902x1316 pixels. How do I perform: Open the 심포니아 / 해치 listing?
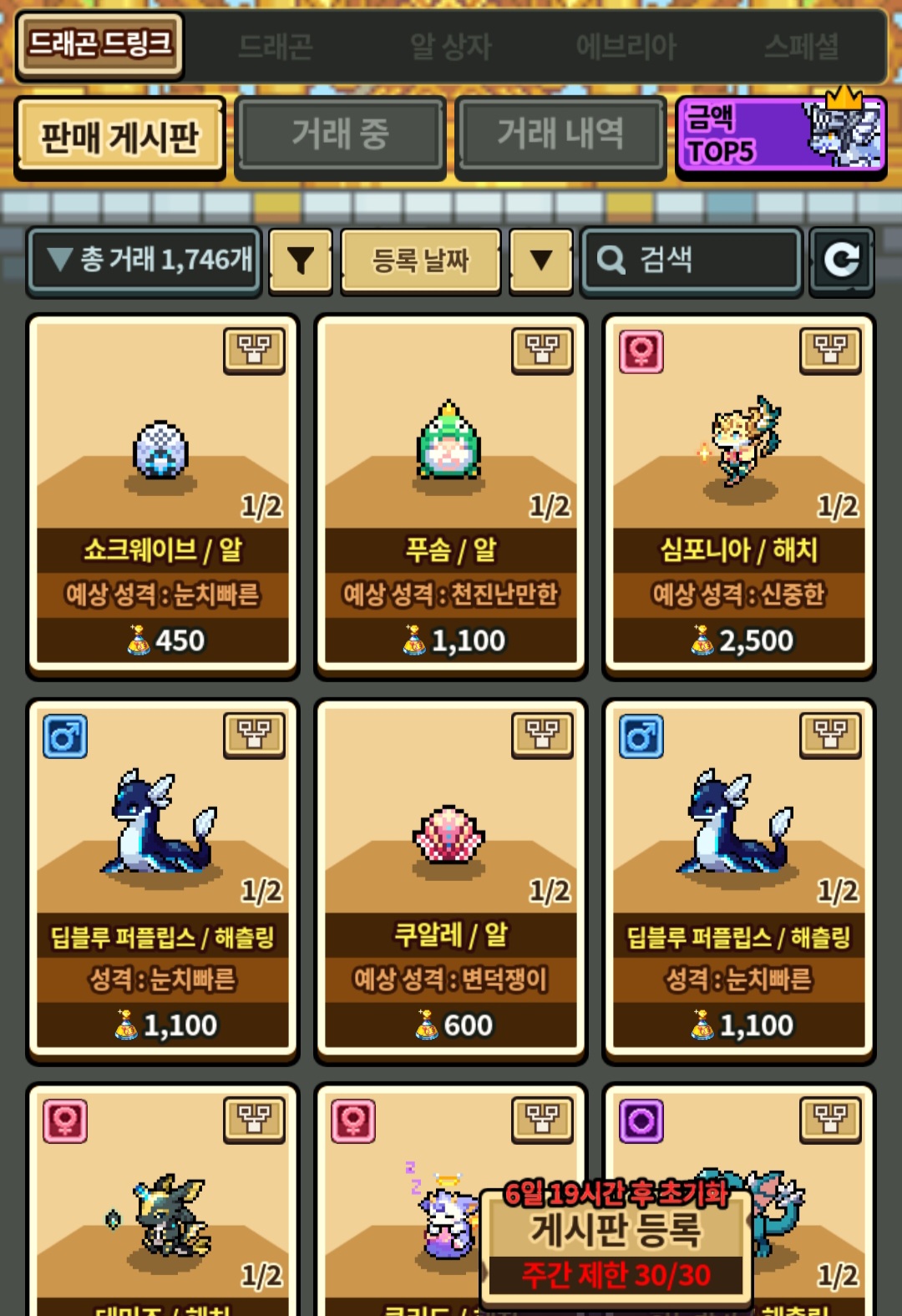pyautogui.click(x=739, y=495)
